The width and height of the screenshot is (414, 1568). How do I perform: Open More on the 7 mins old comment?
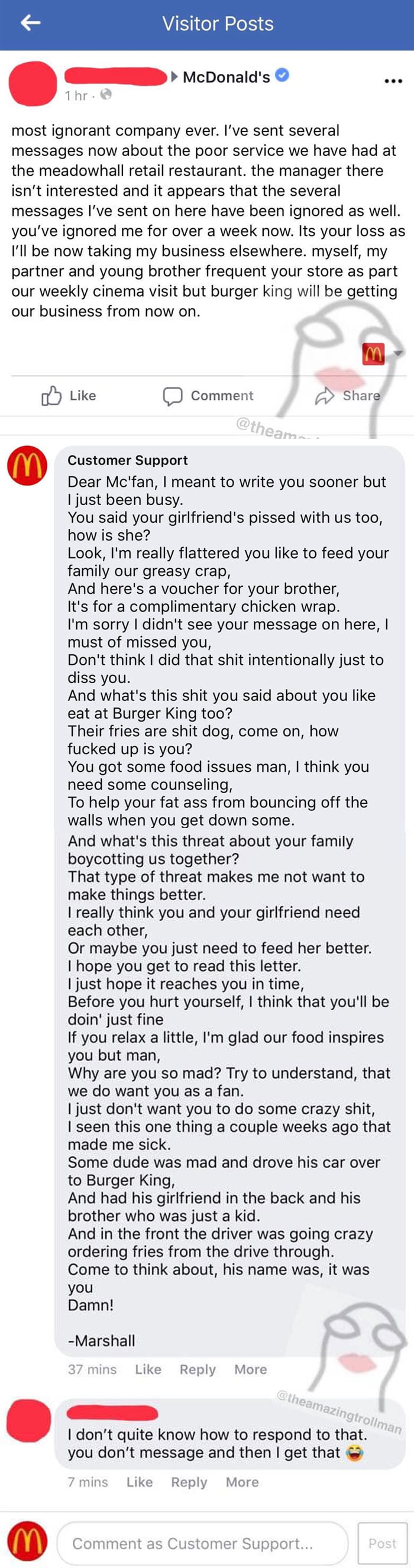[x=242, y=1482]
